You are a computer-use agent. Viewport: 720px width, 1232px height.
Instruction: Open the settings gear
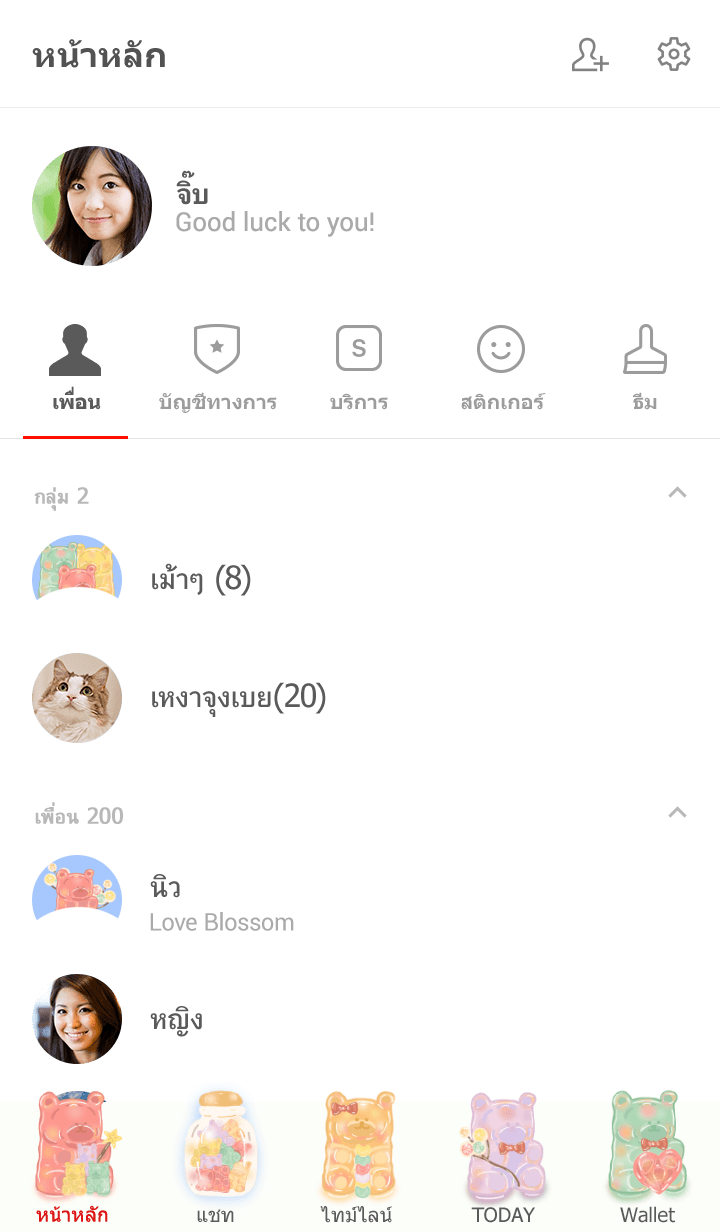coord(674,55)
